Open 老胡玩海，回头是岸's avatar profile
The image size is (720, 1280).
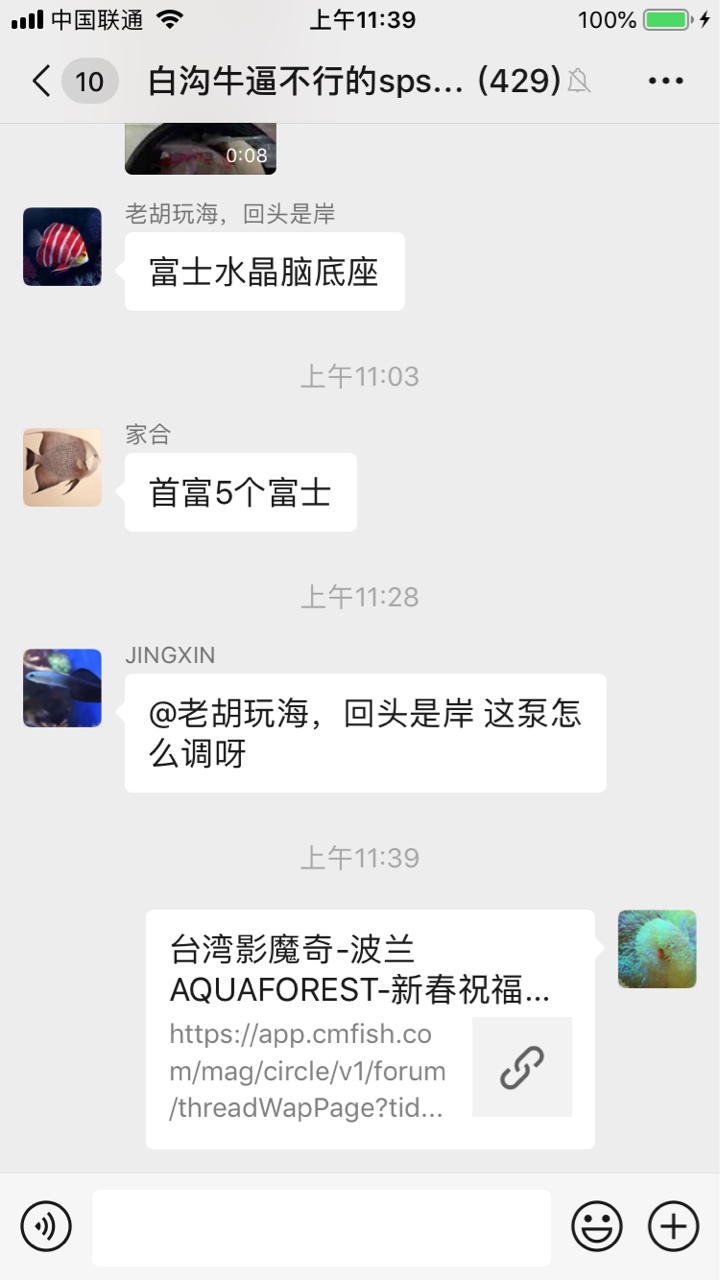(62, 247)
